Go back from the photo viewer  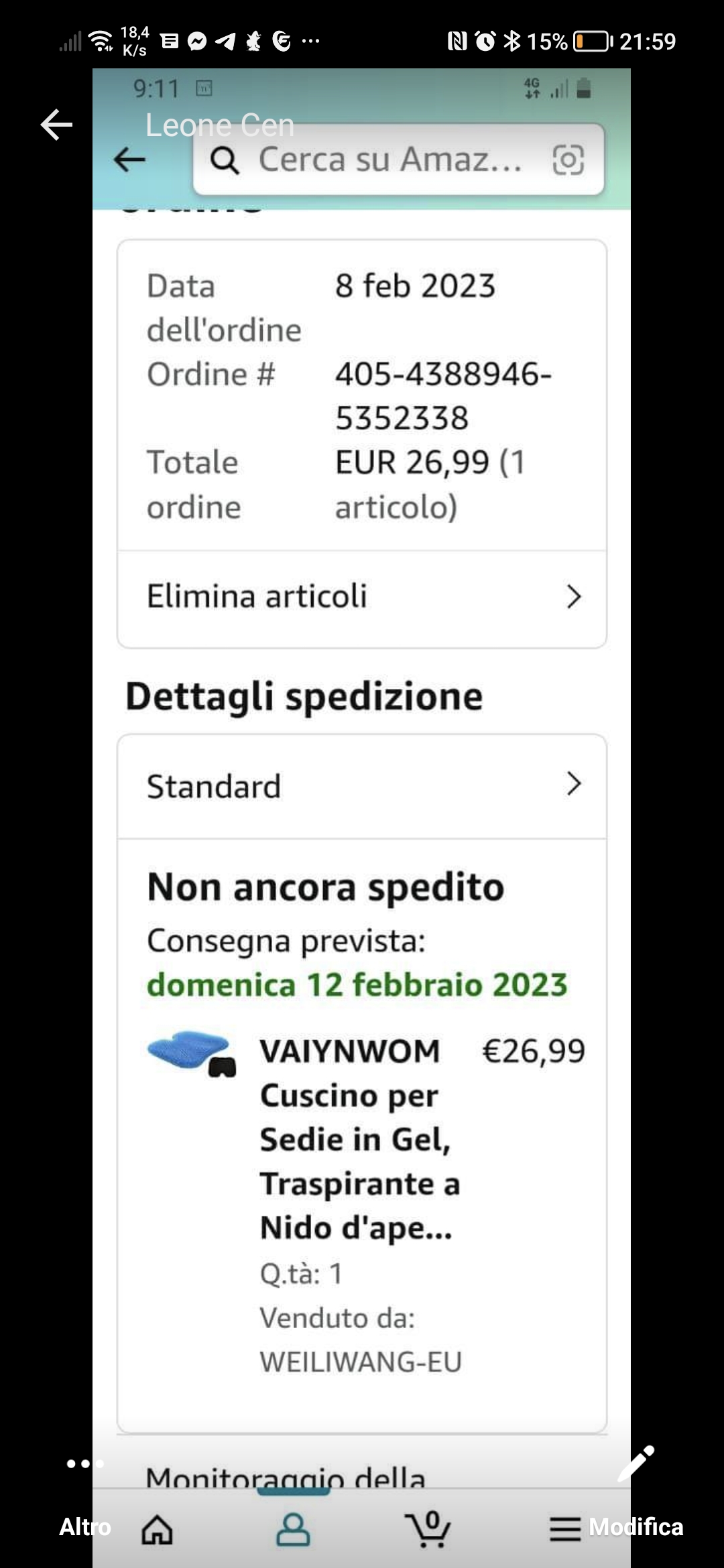(x=56, y=125)
